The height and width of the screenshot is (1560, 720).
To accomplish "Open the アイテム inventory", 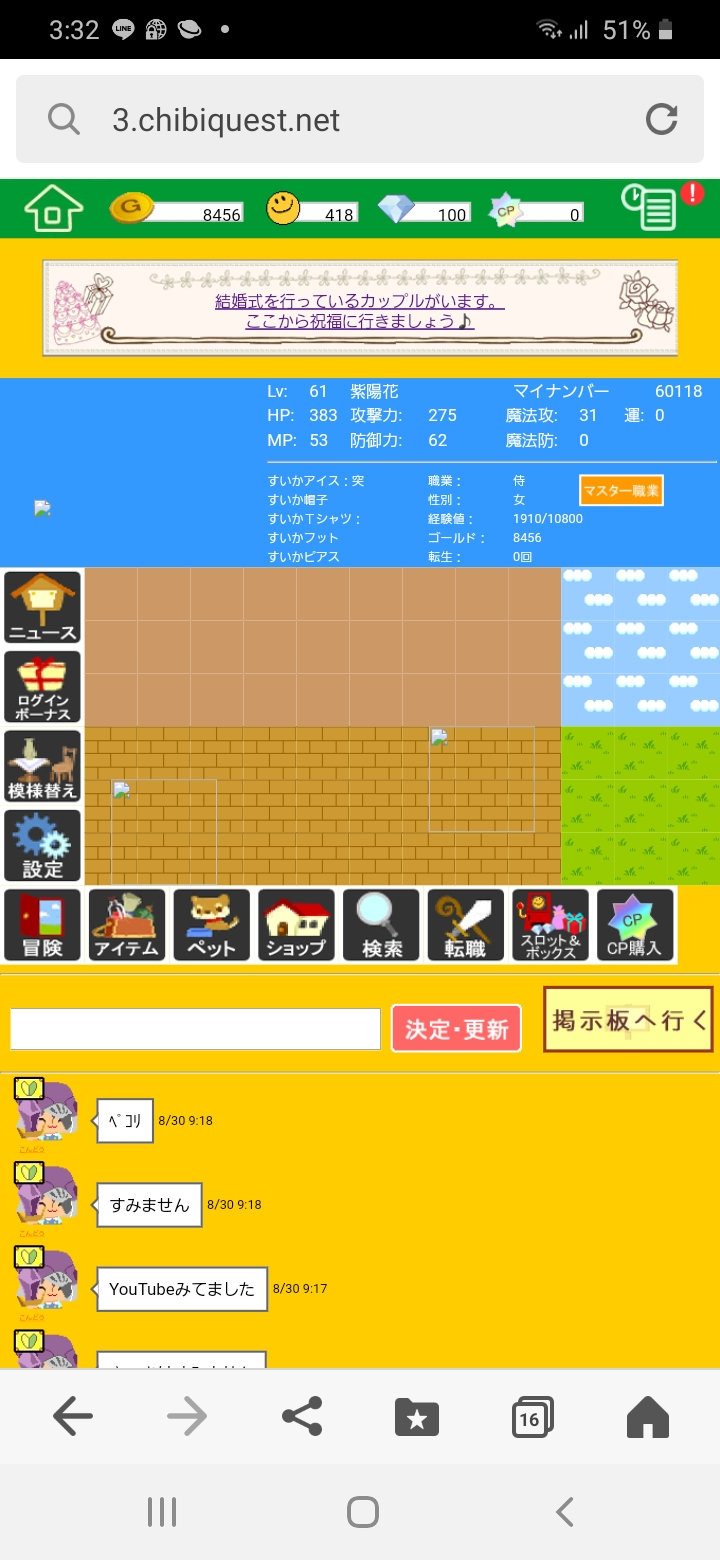I will click(127, 925).
